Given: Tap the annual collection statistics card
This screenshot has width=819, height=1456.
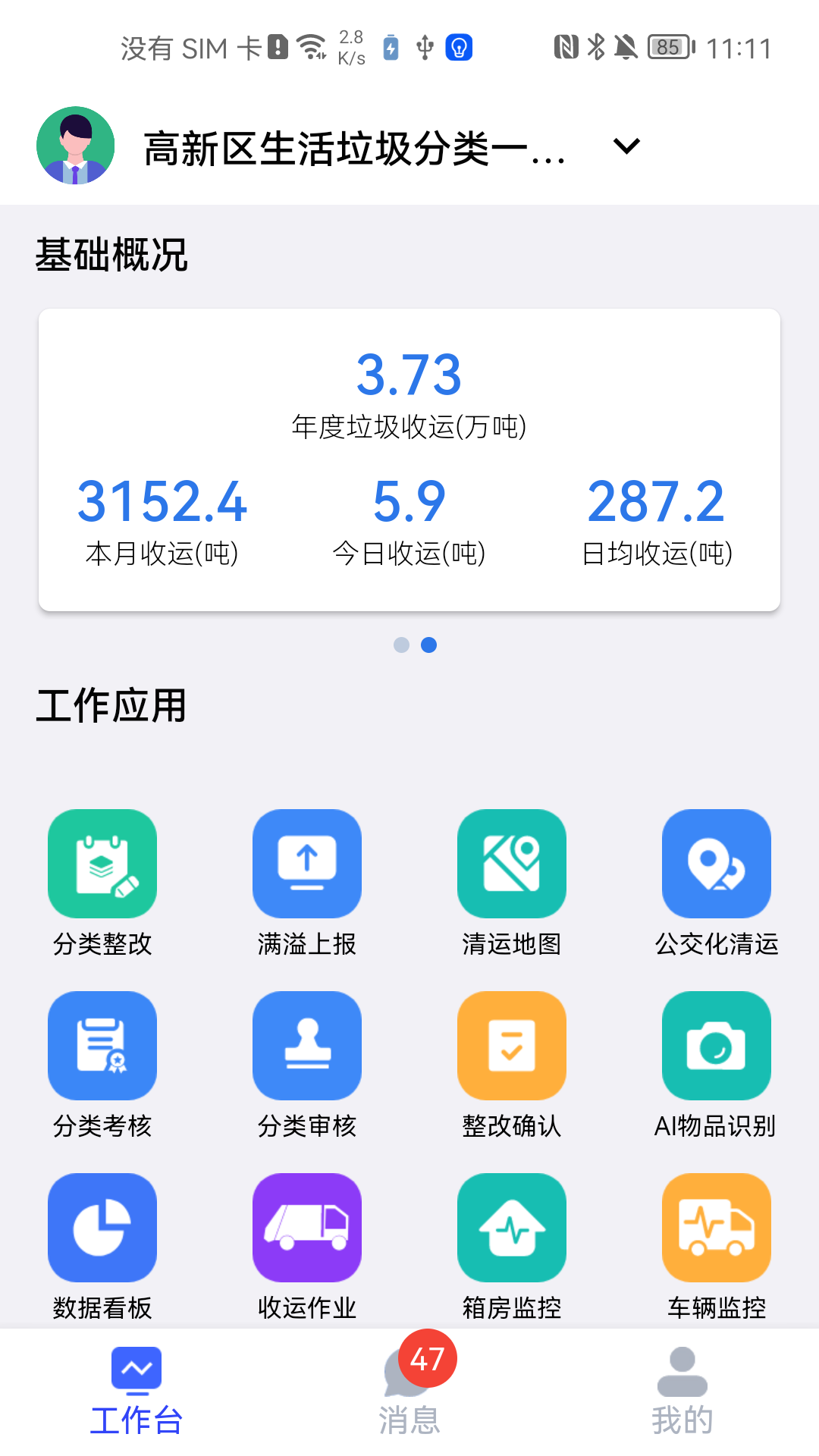Looking at the screenshot, I should click(409, 459).
